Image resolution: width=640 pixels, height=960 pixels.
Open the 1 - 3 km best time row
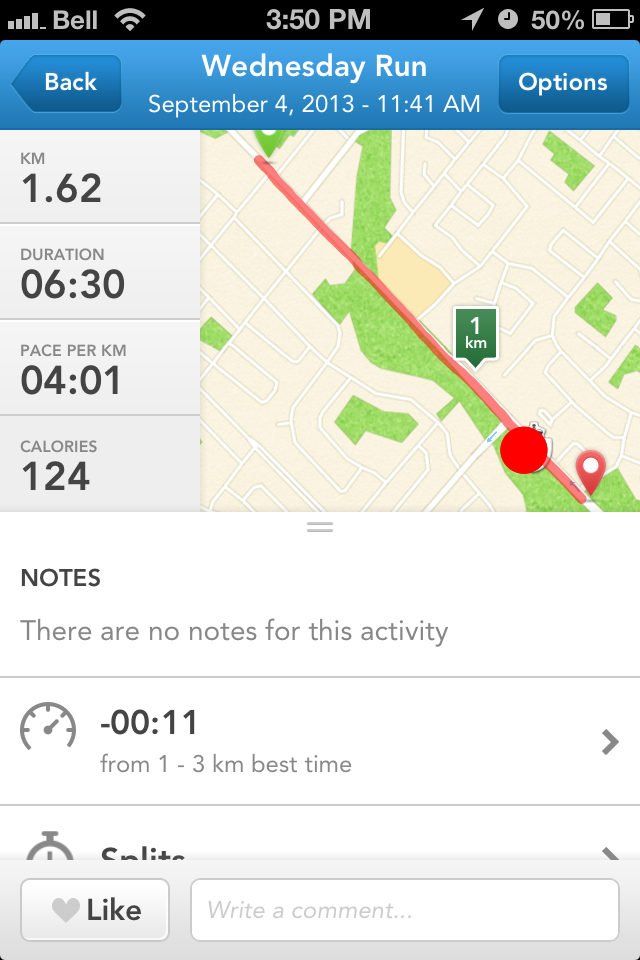pyautogui.click(x=320, y=741)
